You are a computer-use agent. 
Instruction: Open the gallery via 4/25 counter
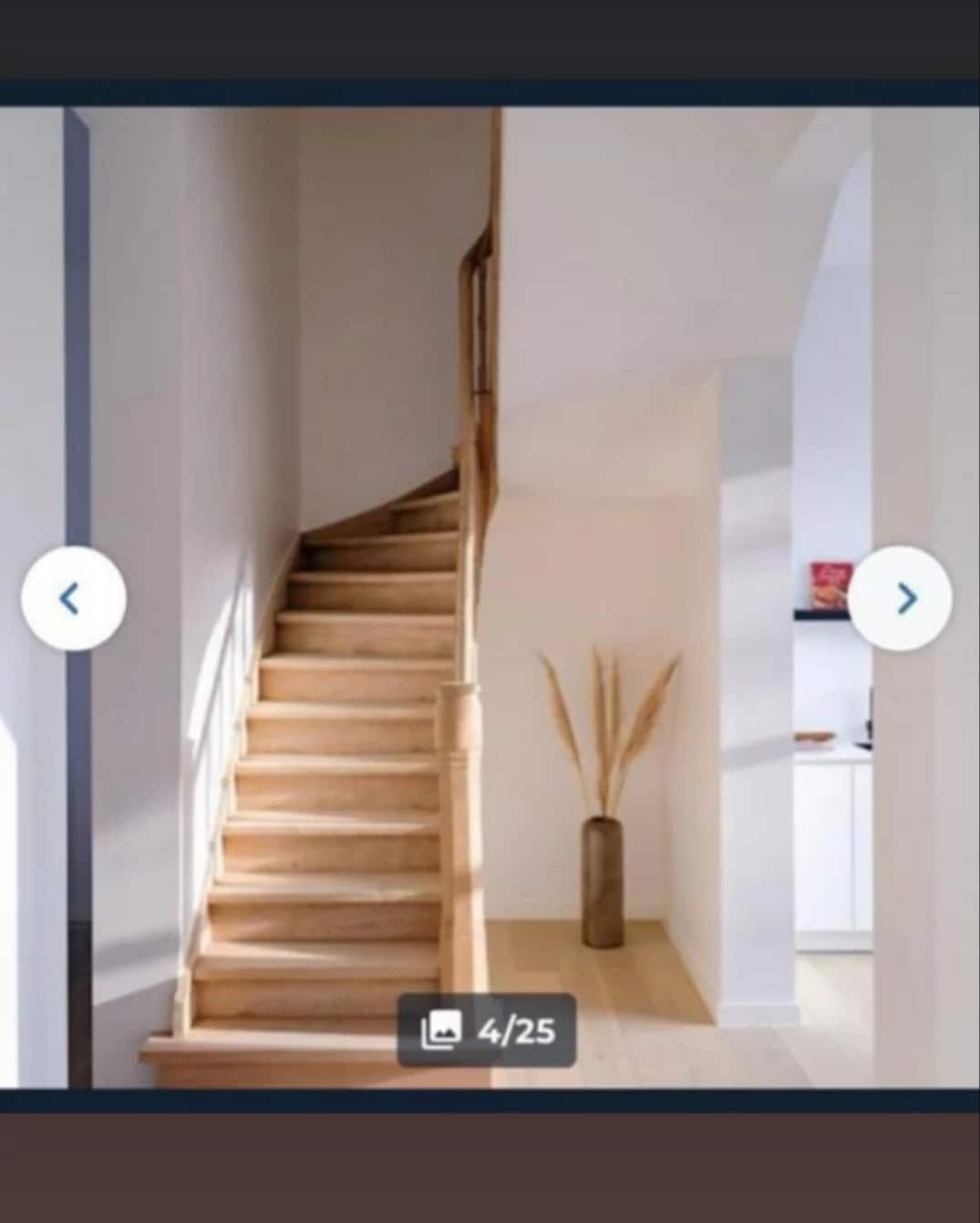[x=487, y=1030]
